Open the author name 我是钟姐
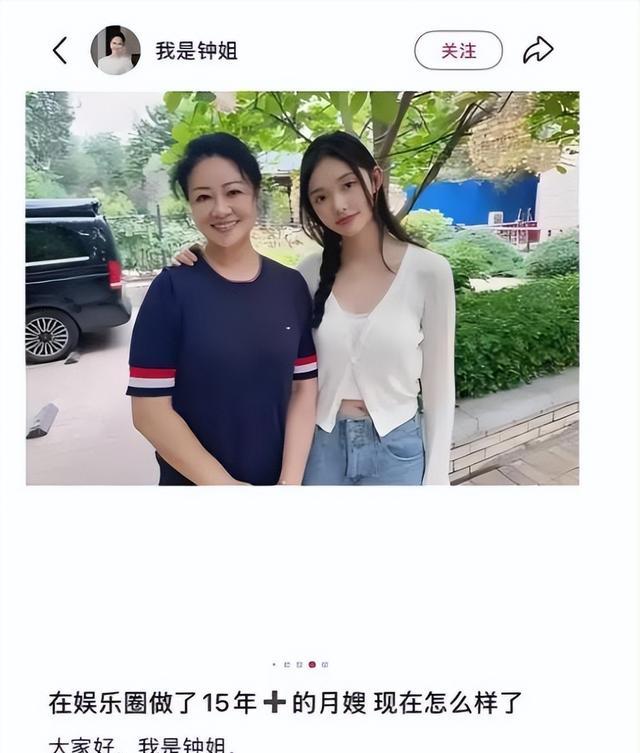This screenshot has width=640, height=753. (x=196, y=50)
